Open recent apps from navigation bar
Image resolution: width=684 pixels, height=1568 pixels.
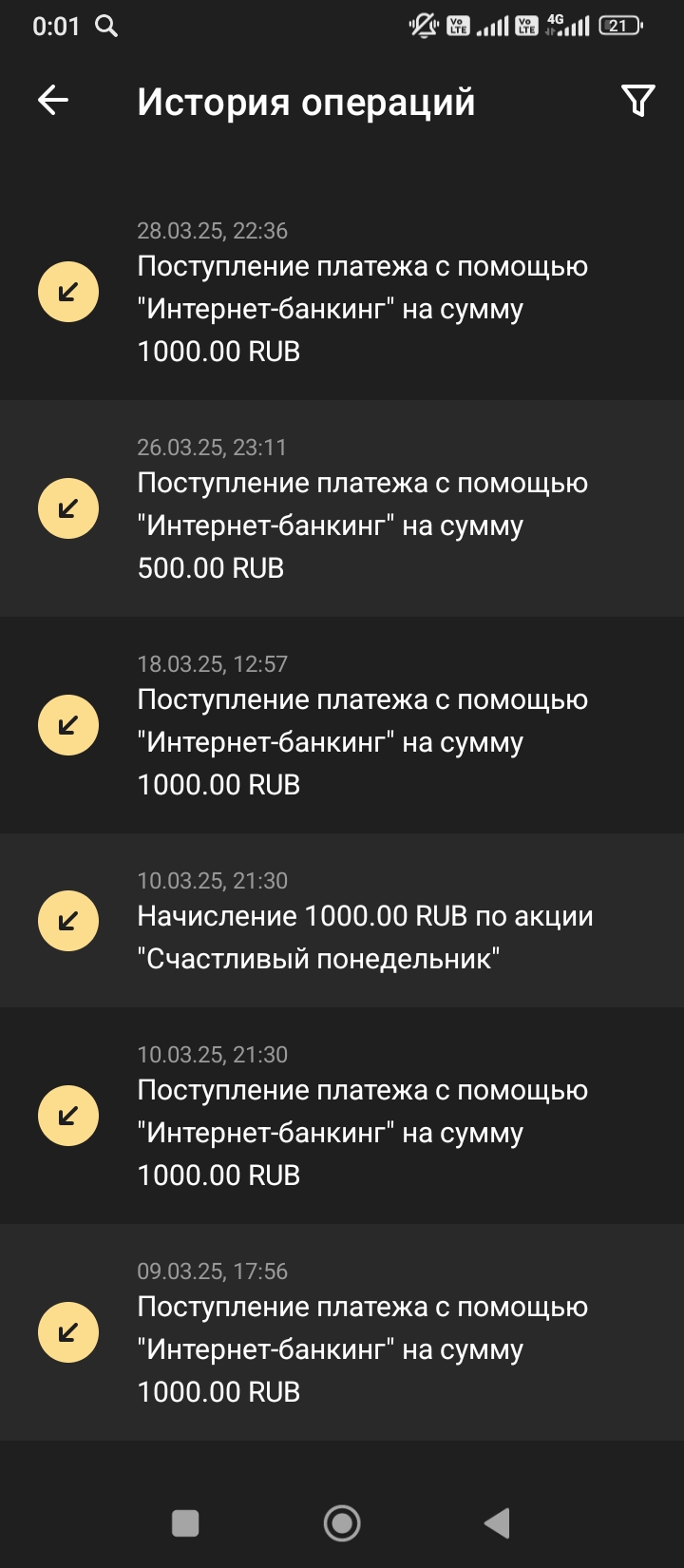(x=185, y=1522)
